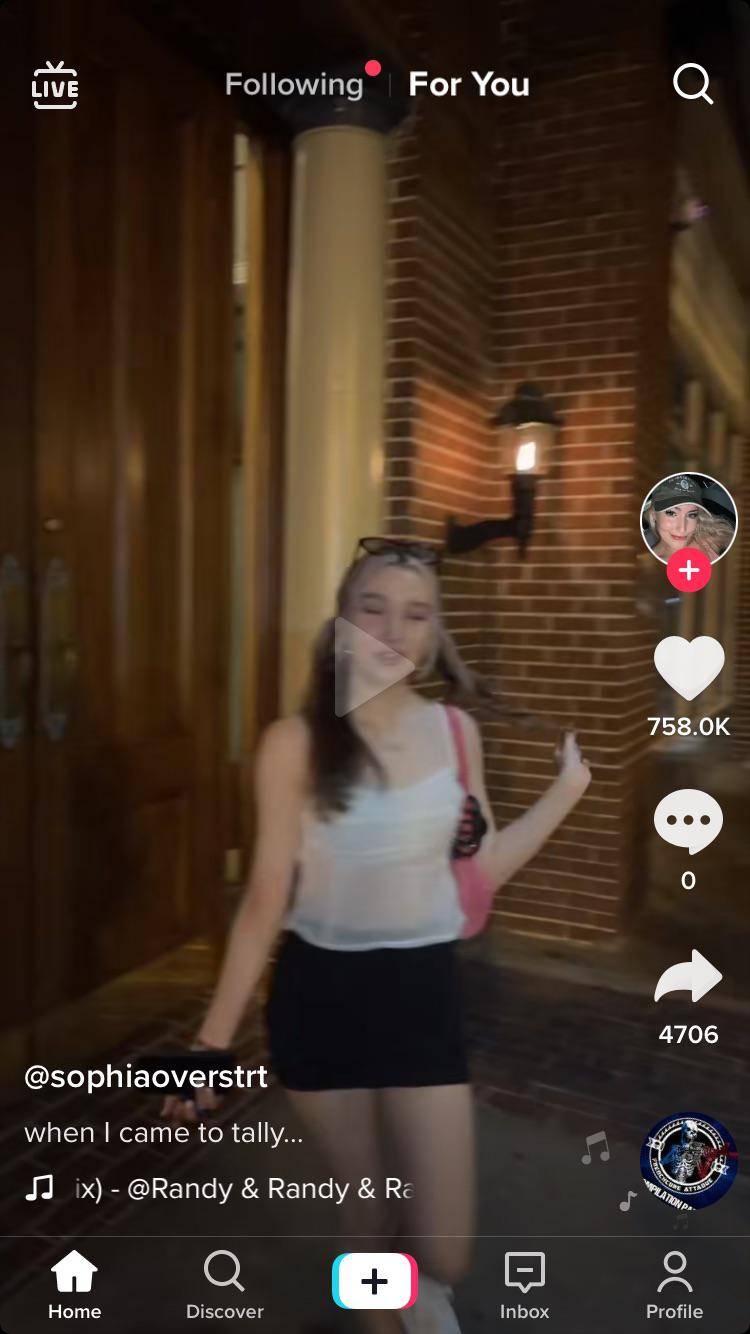The height and width of the screenshot is (1334, 750).
Task: Resume the video with the play button
Action: (374, 666)
